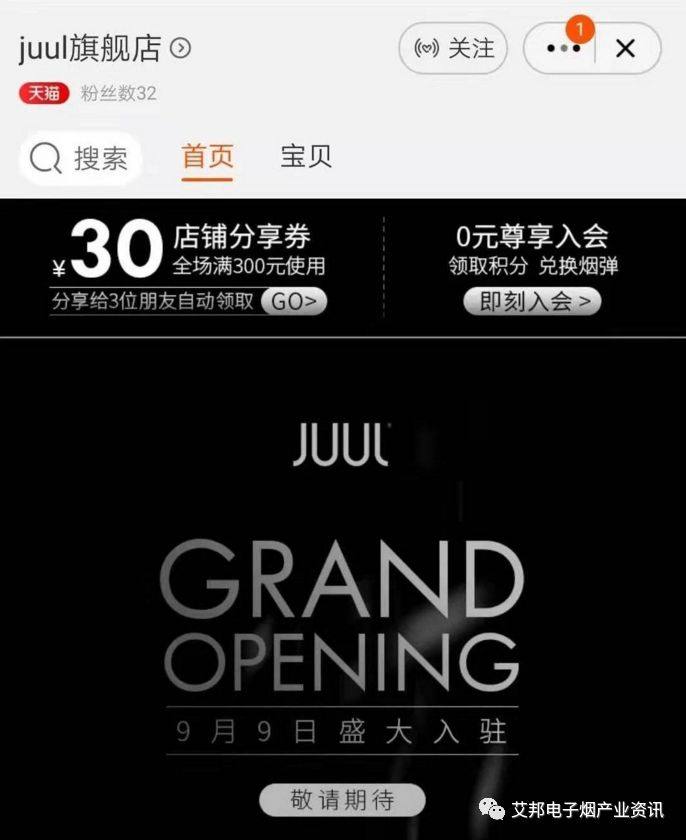Switch to the 宝贝 tab

pos(305,157)
